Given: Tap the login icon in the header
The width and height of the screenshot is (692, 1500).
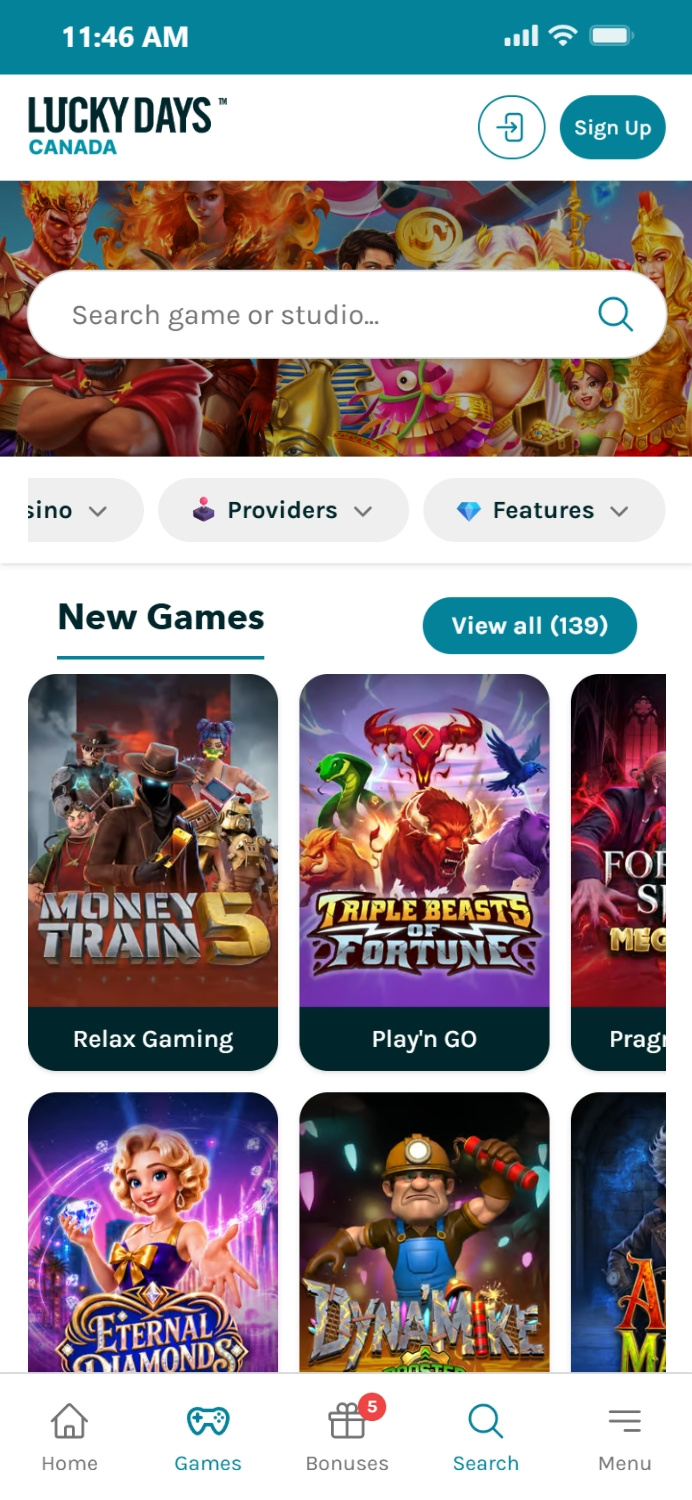Looking at the screenshot, I should (511, 128).
